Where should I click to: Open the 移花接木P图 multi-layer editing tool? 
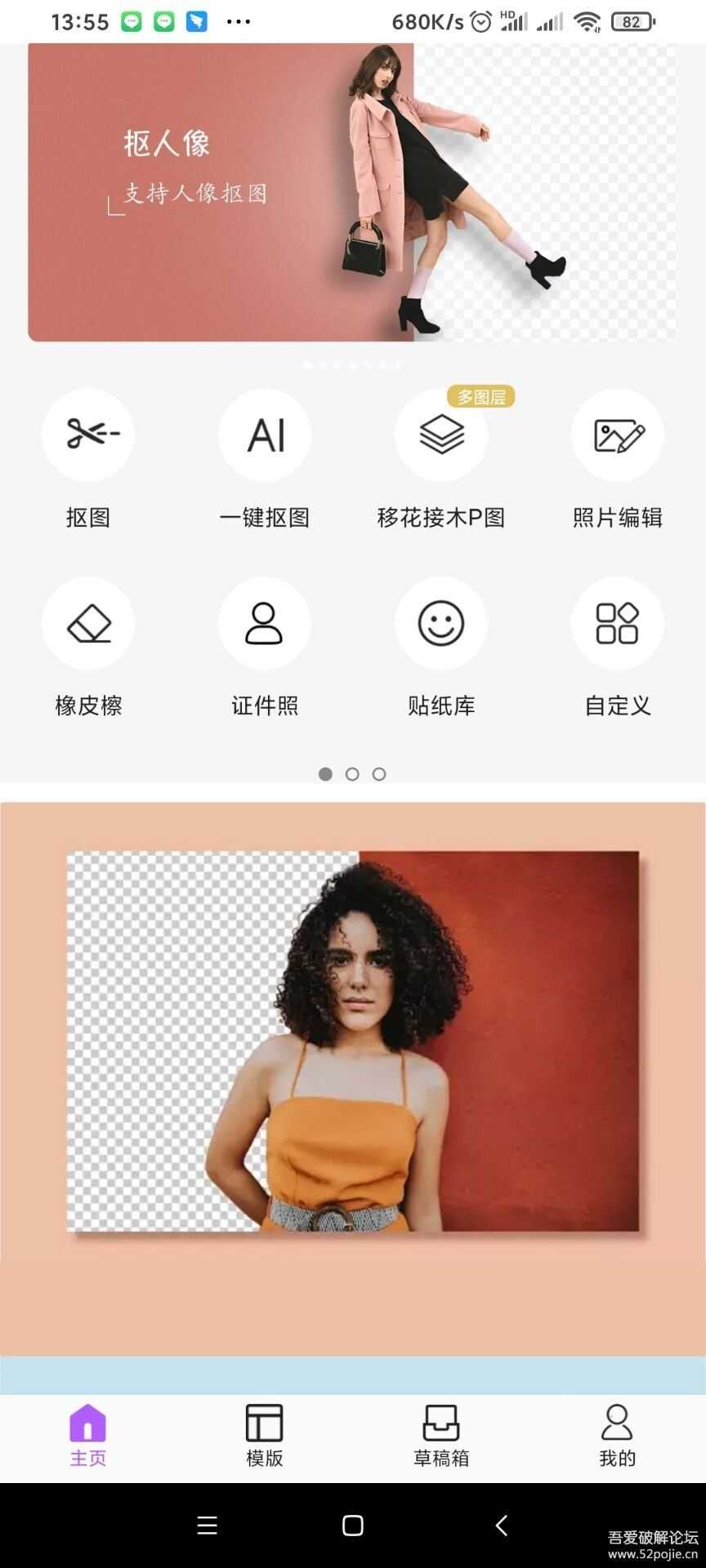441,435
